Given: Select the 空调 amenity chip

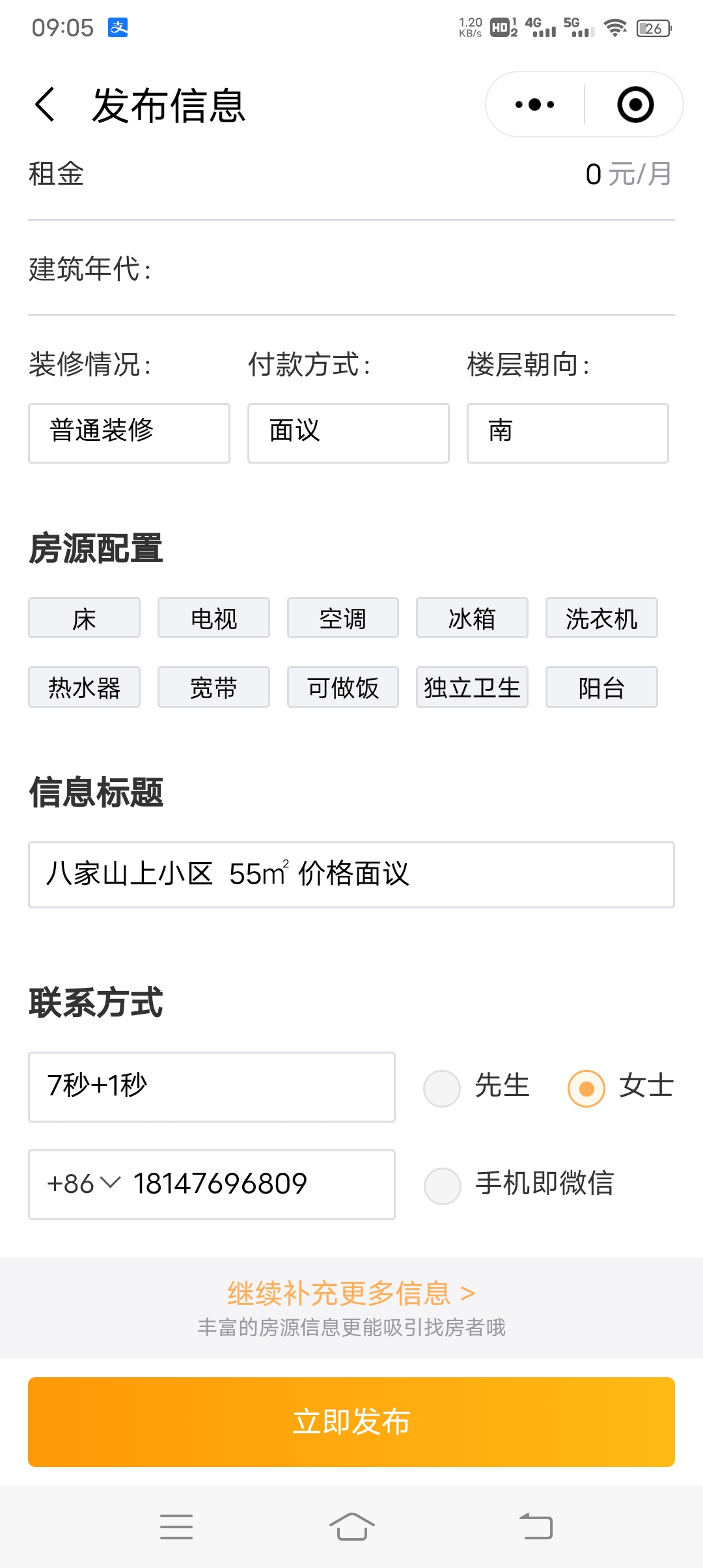Looking at the screenshot, I should (x=343, y=618).
